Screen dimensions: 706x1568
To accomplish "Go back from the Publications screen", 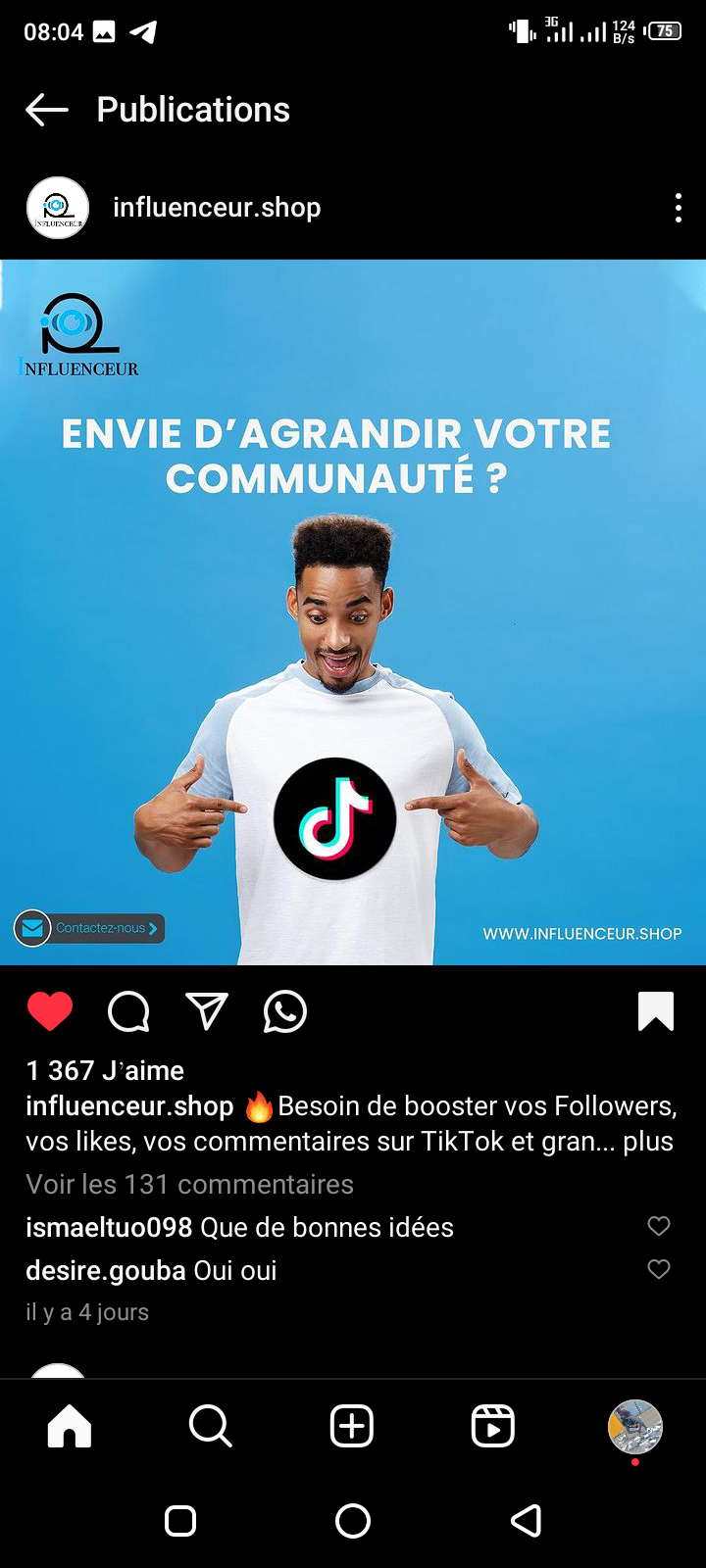I will pyautogui.click(x=46, y=110).
